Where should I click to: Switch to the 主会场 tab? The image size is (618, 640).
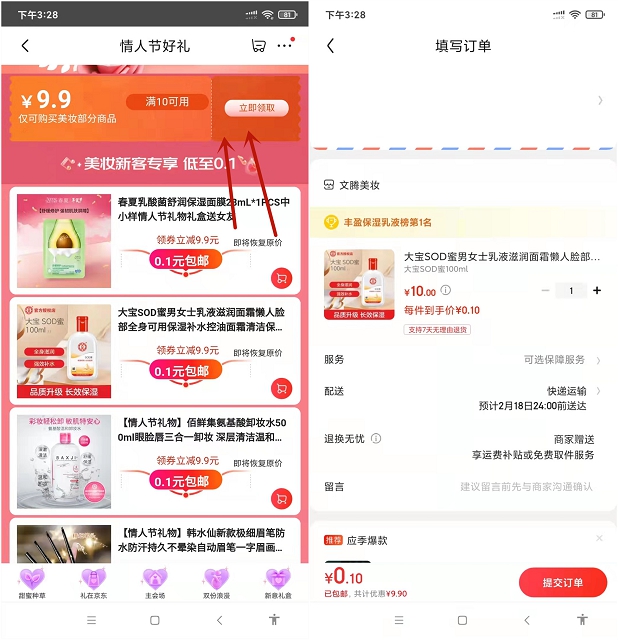[154, 581]
